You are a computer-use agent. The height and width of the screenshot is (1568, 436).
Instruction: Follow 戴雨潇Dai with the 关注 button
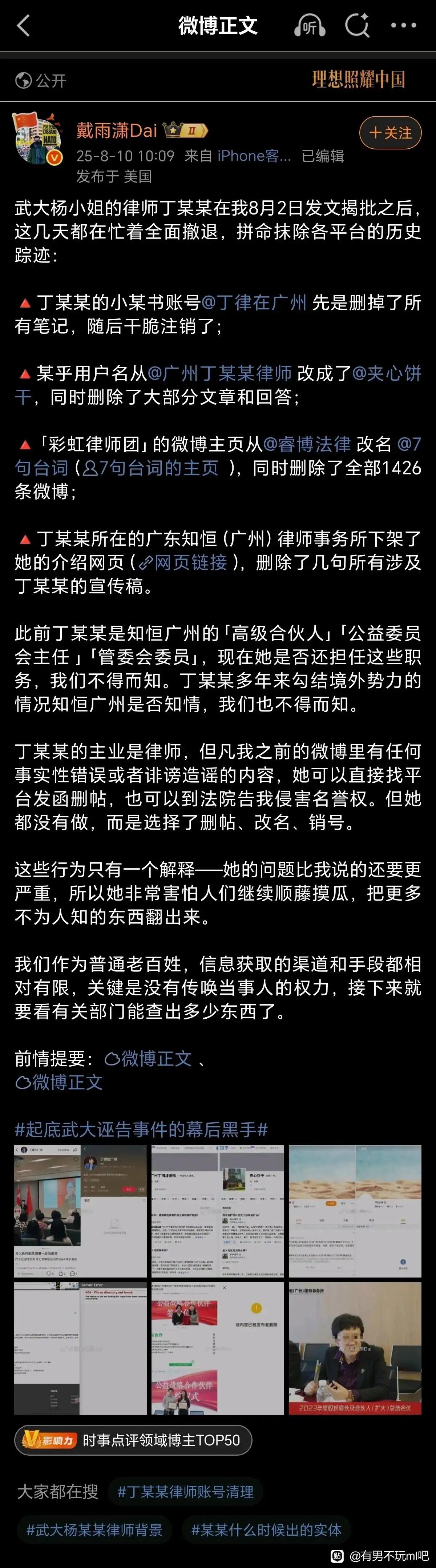pyautogui.click(x=390, y=133)
